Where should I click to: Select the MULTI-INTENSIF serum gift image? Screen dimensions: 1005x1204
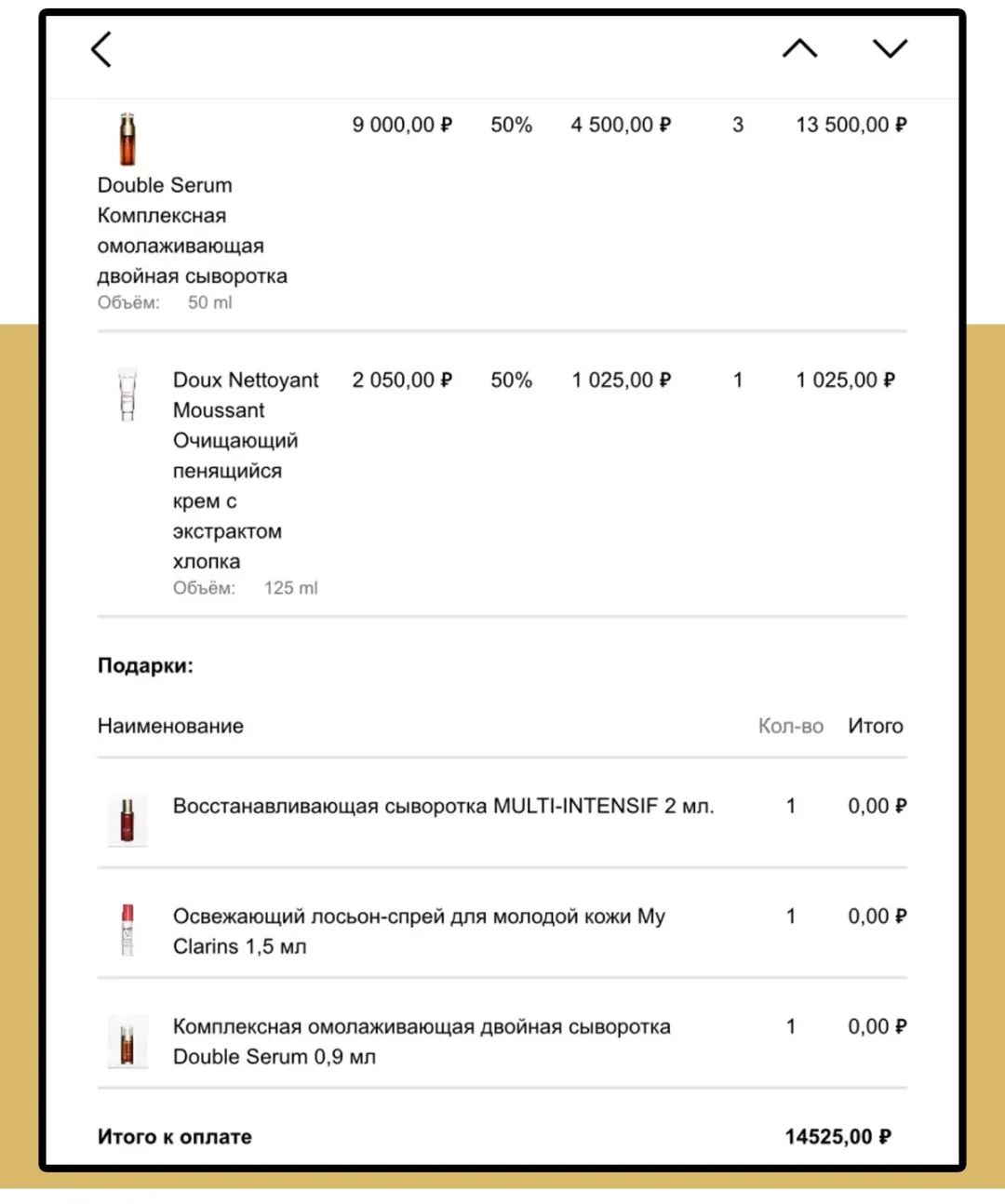point(127,819)
